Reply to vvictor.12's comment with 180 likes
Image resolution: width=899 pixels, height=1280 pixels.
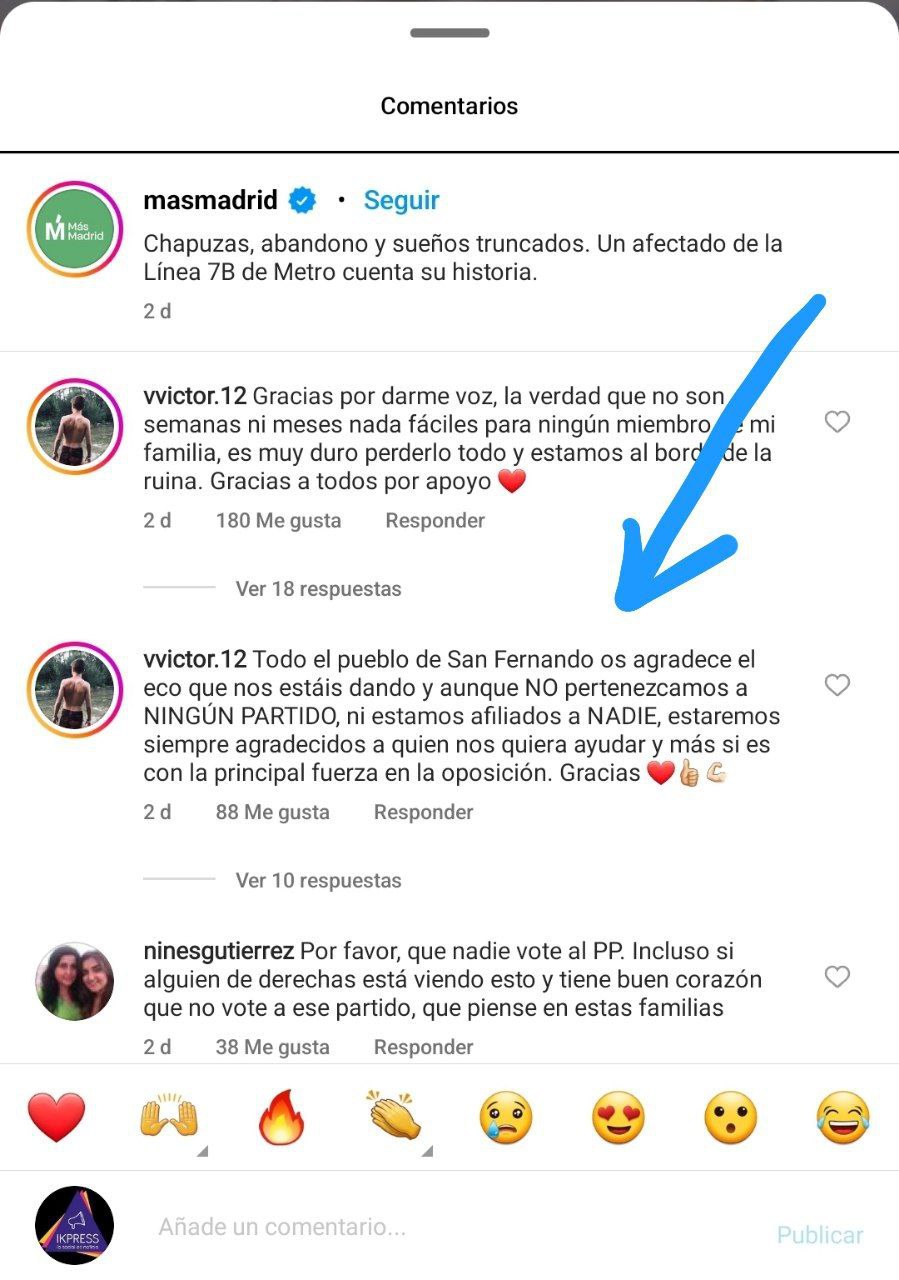tap(435, 520)
